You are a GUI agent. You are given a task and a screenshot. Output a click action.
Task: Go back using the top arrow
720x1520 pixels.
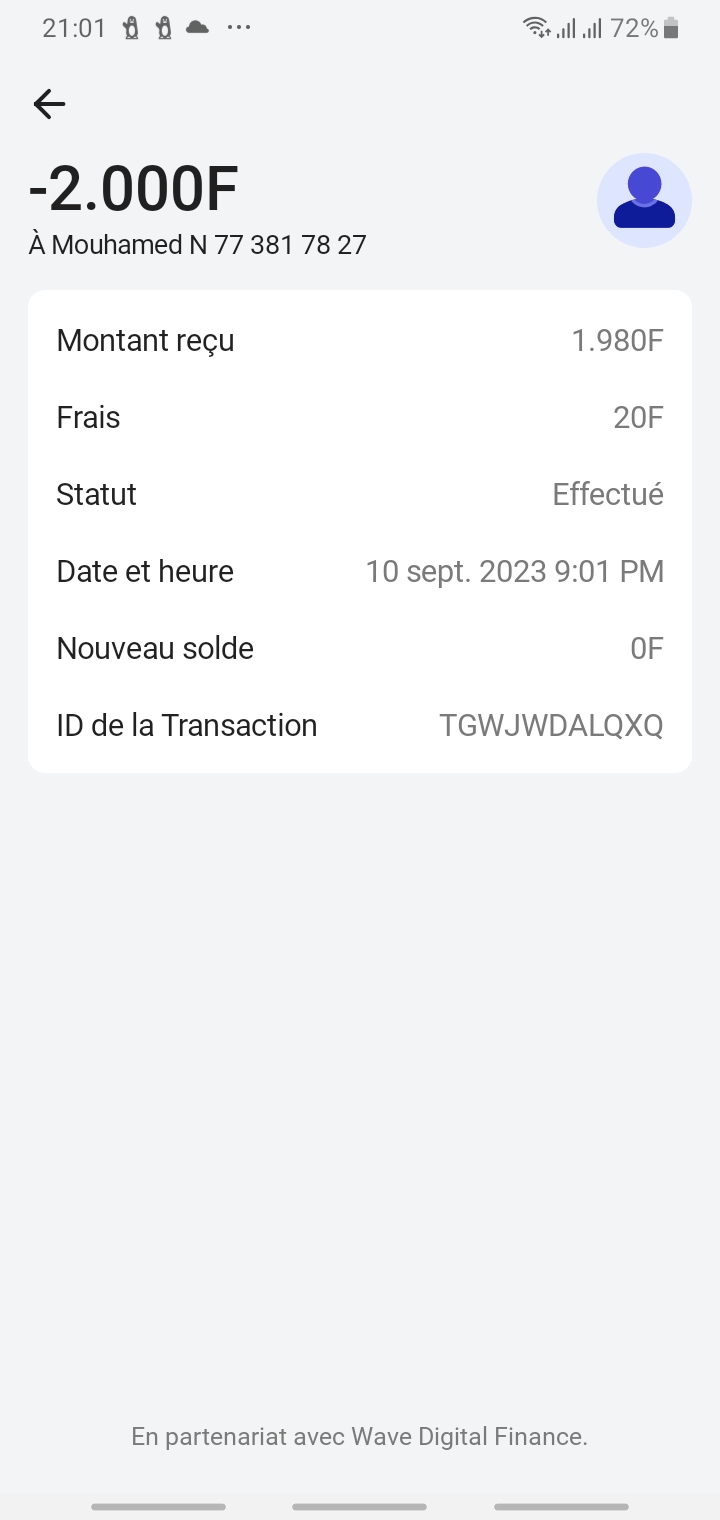coord(49,104)
